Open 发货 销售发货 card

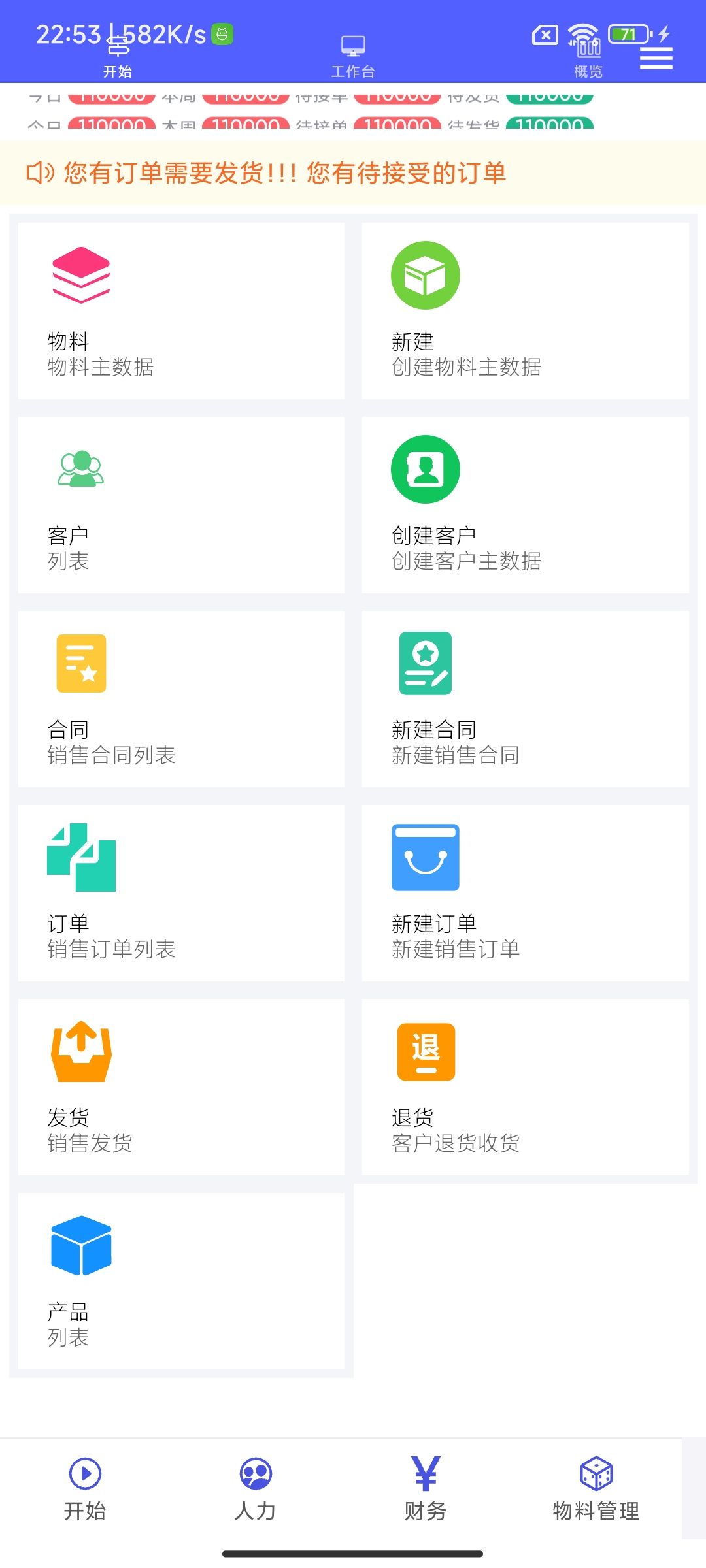(181, 1087)
